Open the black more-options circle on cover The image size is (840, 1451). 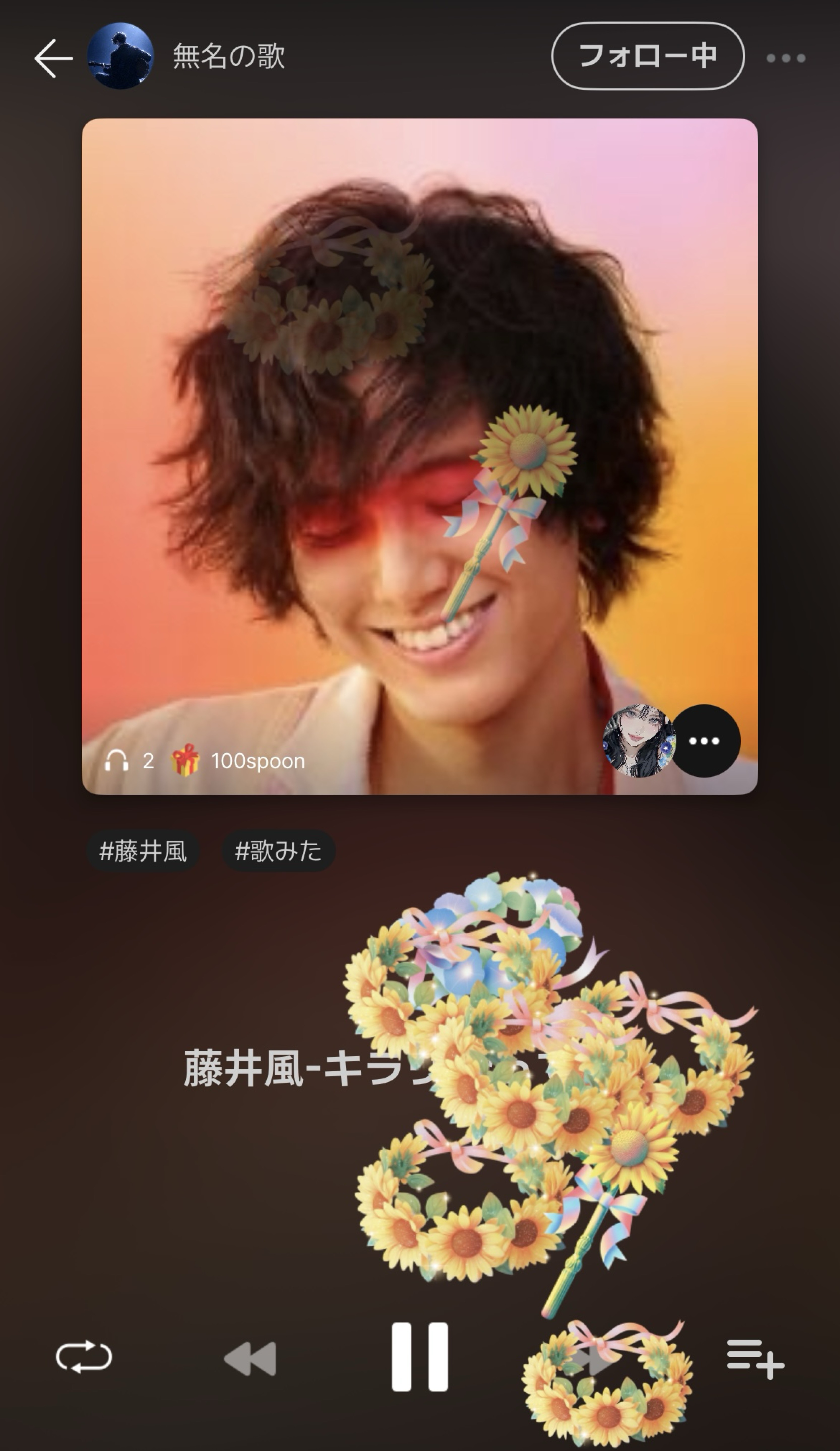click(704, 740)
